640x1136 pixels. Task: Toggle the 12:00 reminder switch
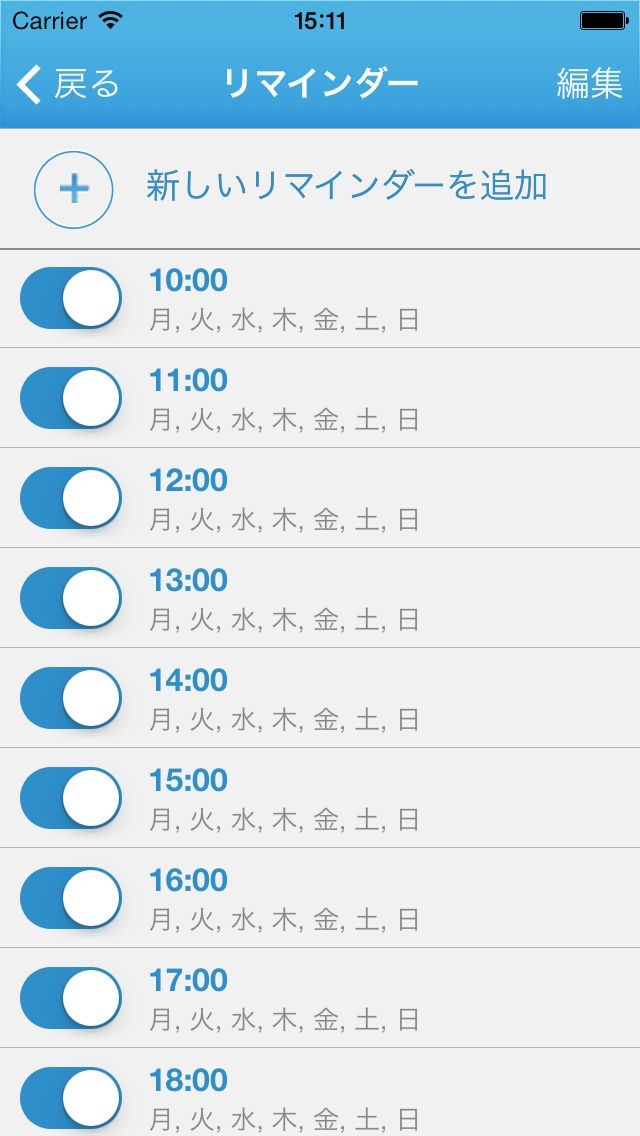coord(71,498)
